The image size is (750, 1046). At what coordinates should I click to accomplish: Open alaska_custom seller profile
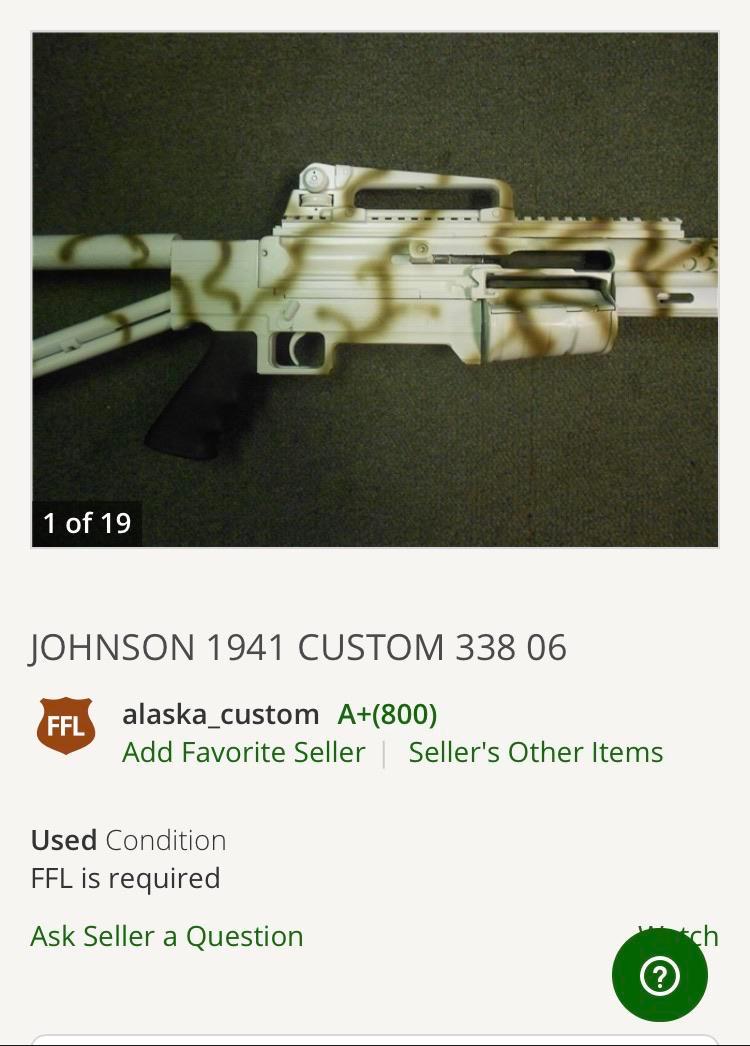pyautogui.click(x=220, y=714)
